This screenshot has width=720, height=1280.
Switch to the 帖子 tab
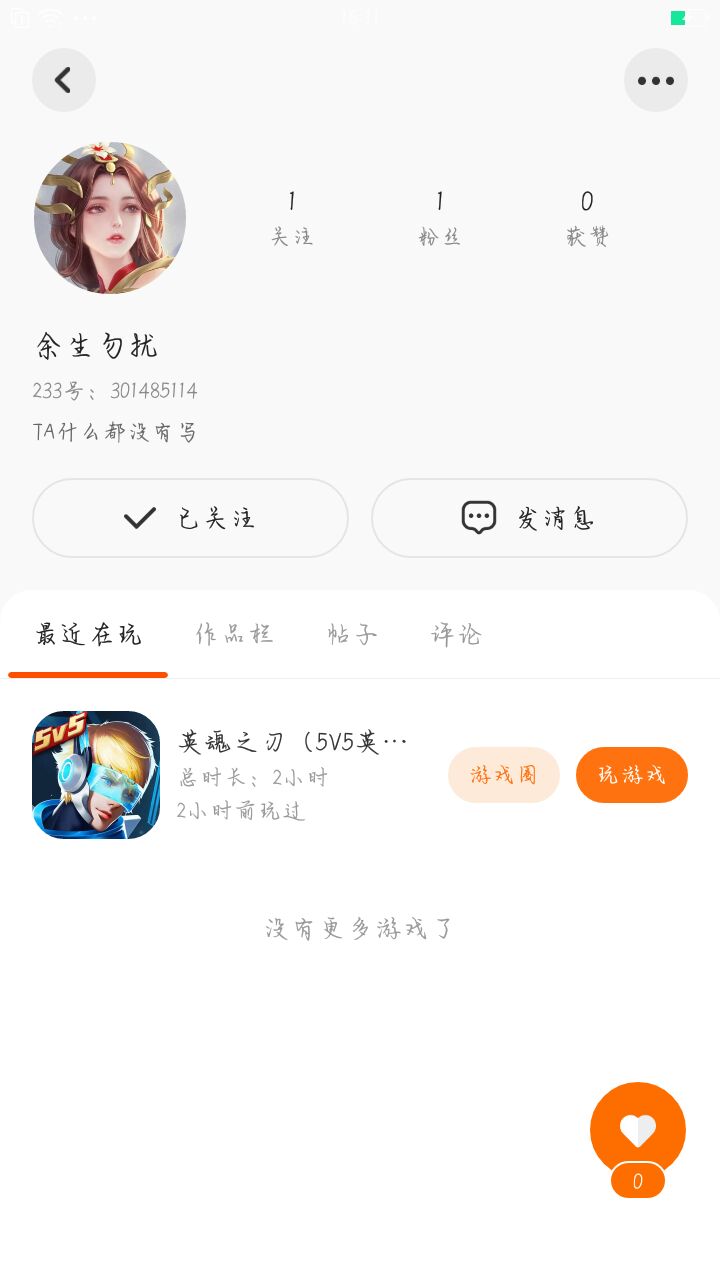point(352,634)
